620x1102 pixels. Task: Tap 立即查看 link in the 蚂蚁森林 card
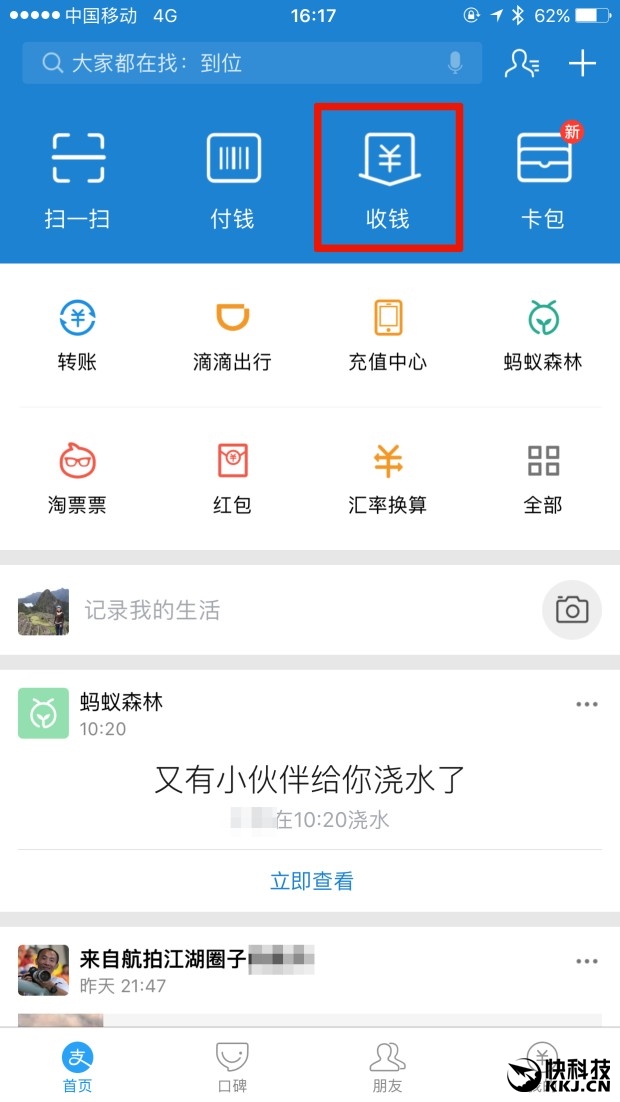pyautogui.click(x=311, y=881)
